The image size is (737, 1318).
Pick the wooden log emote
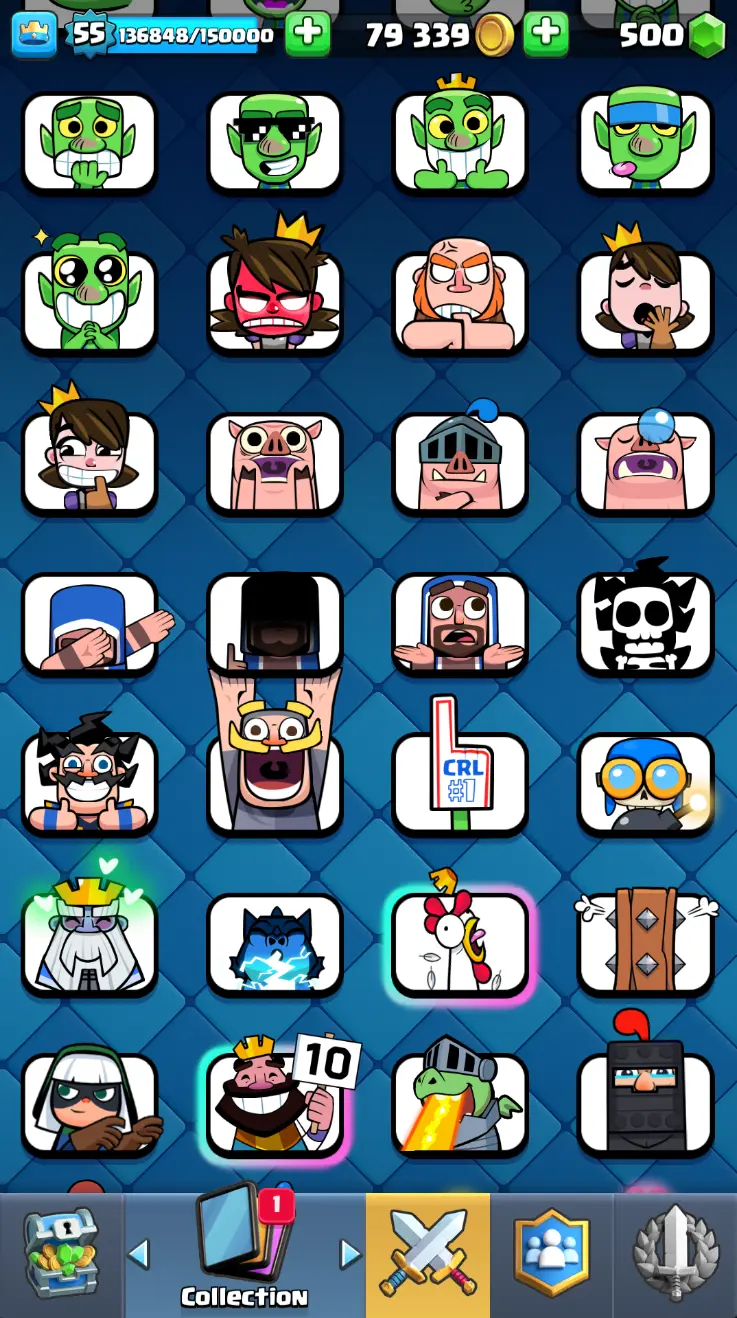coord(645,942)
